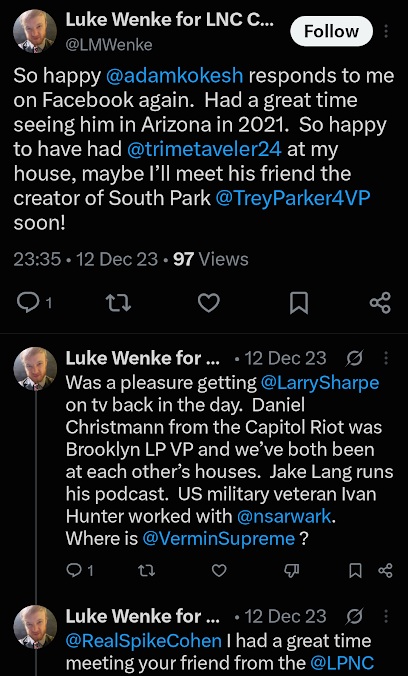Like the reply mentioning LarrySharpe
This screenshot has height=676, width=408.
coord(219,571)
